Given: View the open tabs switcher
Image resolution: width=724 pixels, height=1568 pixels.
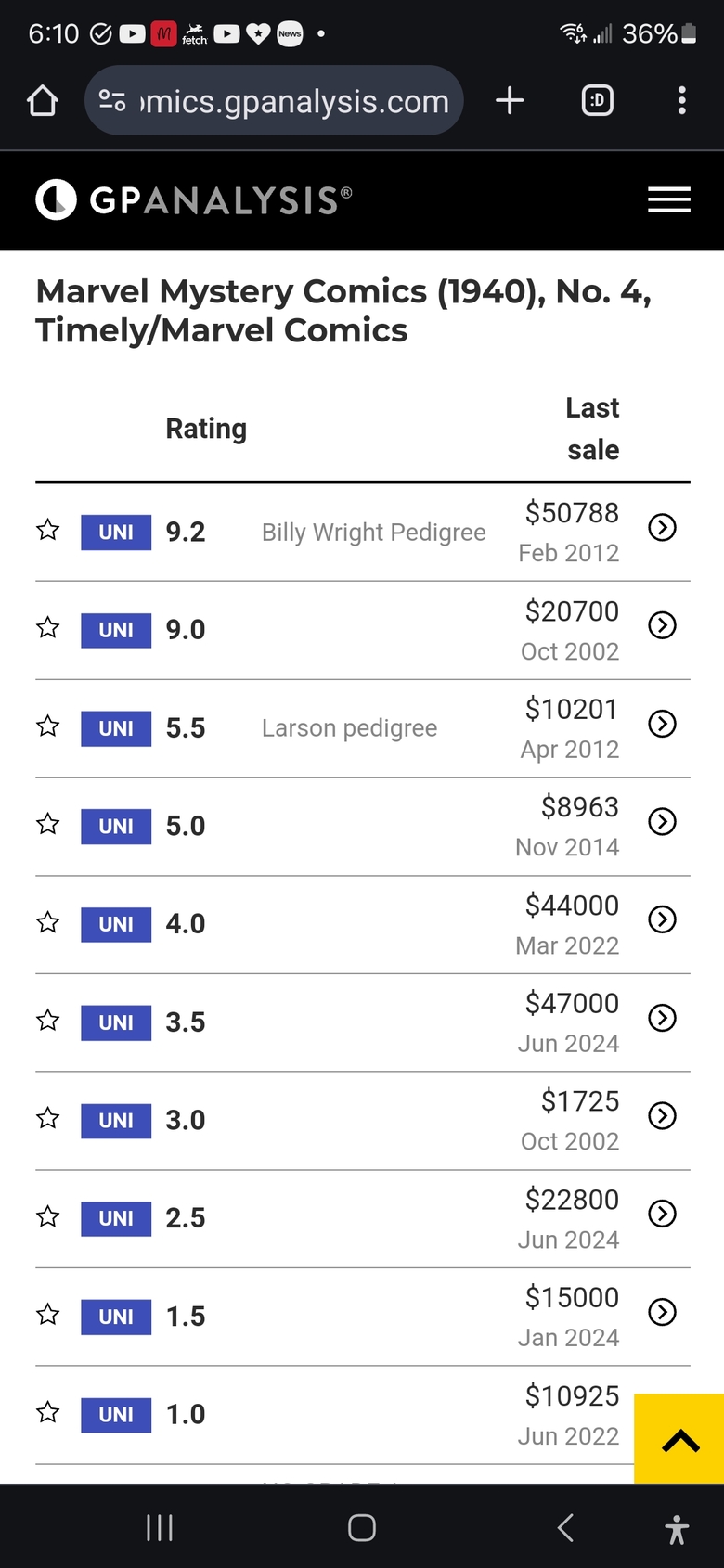Looking at the screenshot, I should pyautogui.click(x=597, y=100).
